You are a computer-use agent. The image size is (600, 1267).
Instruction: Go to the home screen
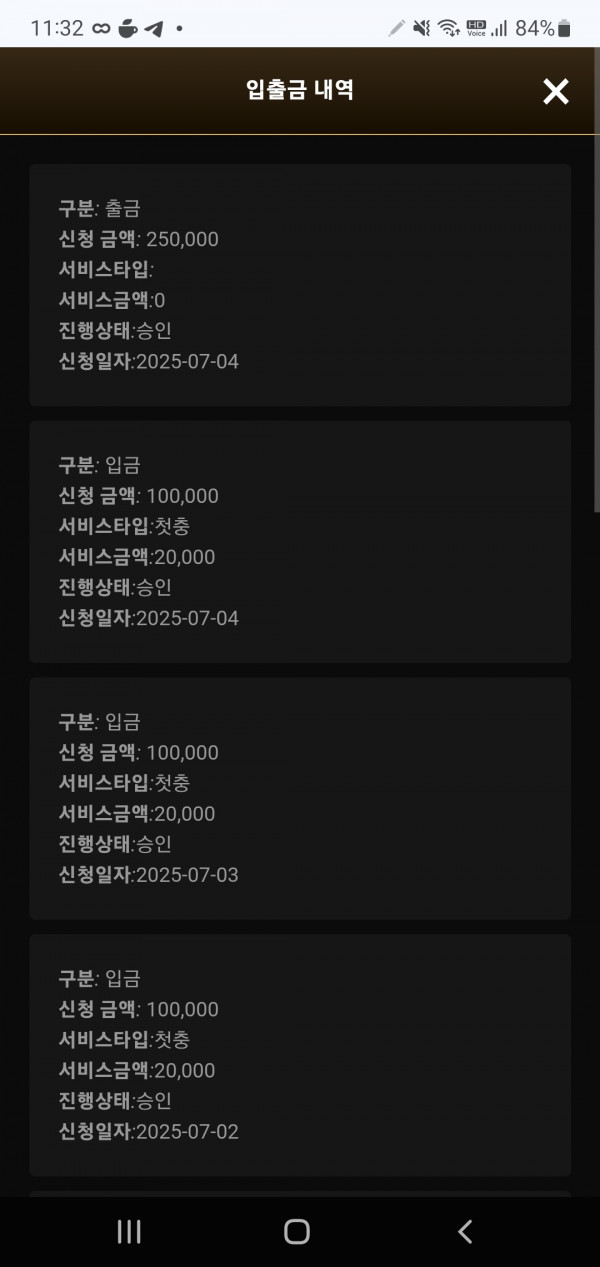click(x=297, y=1231)
